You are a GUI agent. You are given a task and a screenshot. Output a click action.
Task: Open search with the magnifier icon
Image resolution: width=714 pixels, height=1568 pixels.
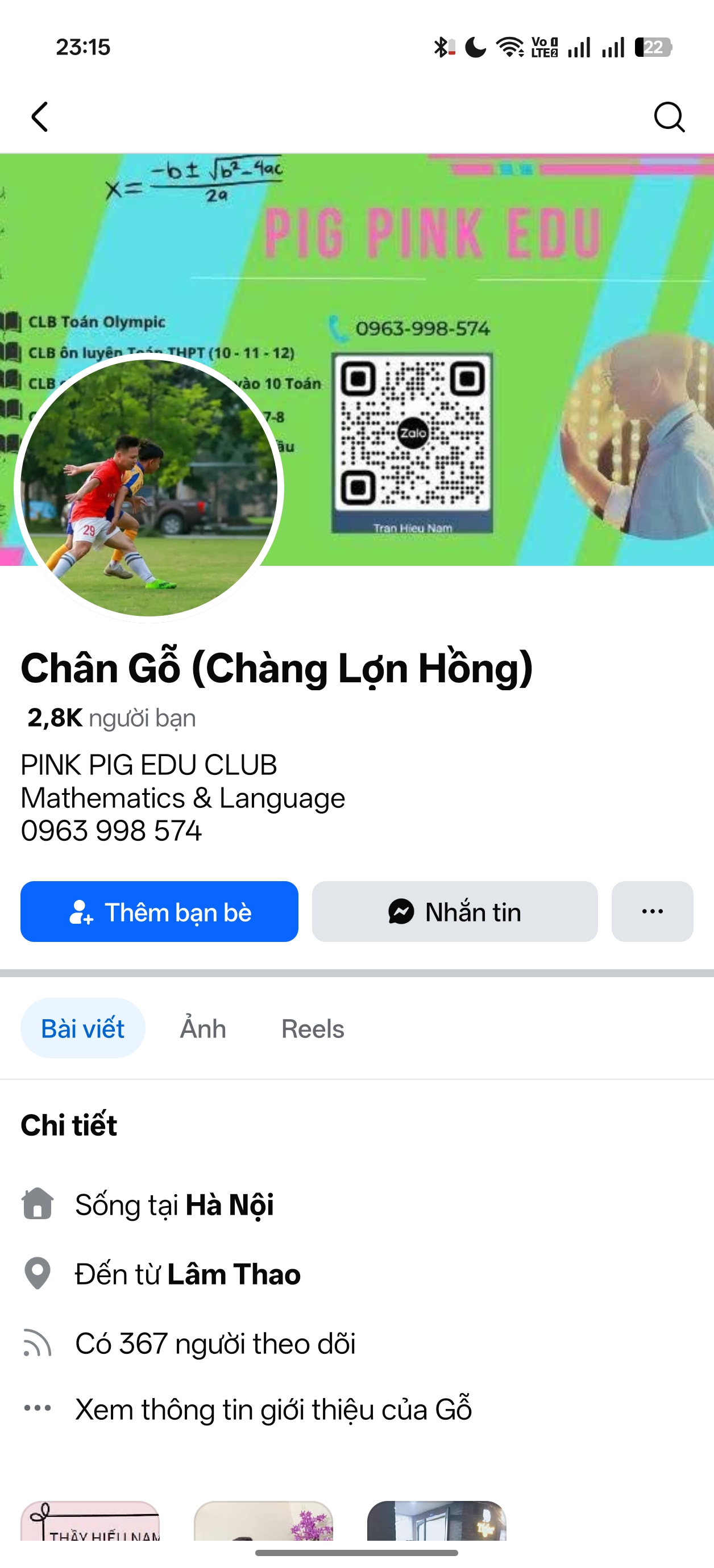pos(669,117)
